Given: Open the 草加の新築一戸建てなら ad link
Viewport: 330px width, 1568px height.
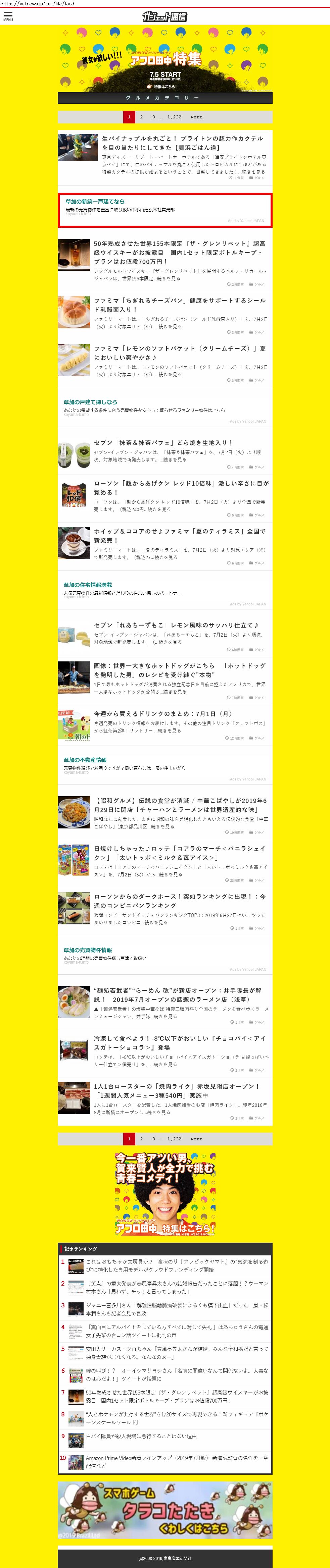Looking at the screenshot, I should pos(95,202).
